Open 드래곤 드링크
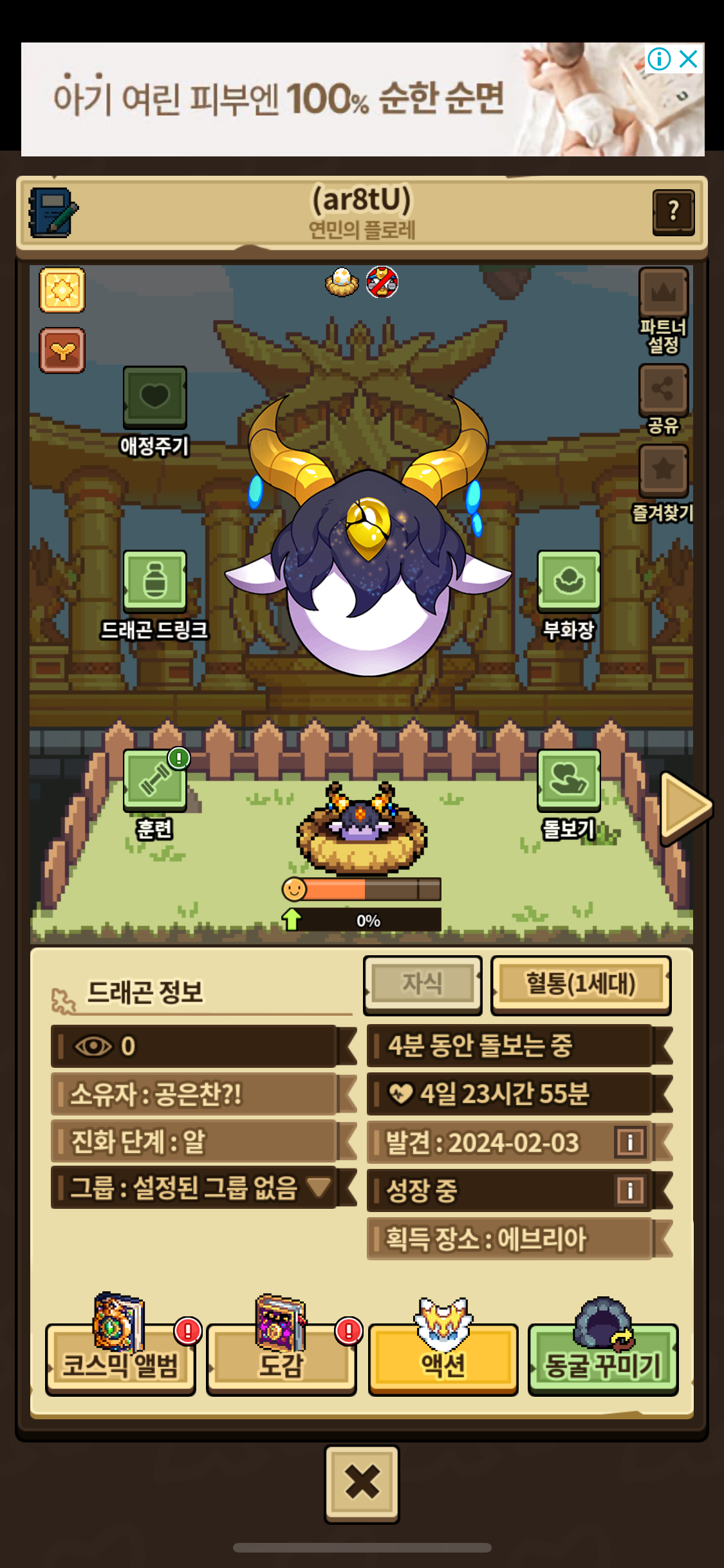Viewport: 724px width, 1568px height. click(x=154, y=581)
